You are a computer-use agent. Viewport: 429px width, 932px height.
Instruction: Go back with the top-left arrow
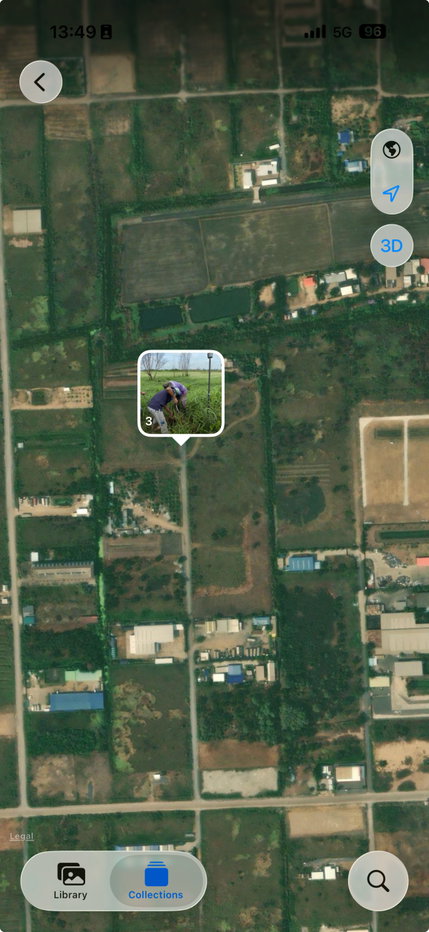point(40,82)
